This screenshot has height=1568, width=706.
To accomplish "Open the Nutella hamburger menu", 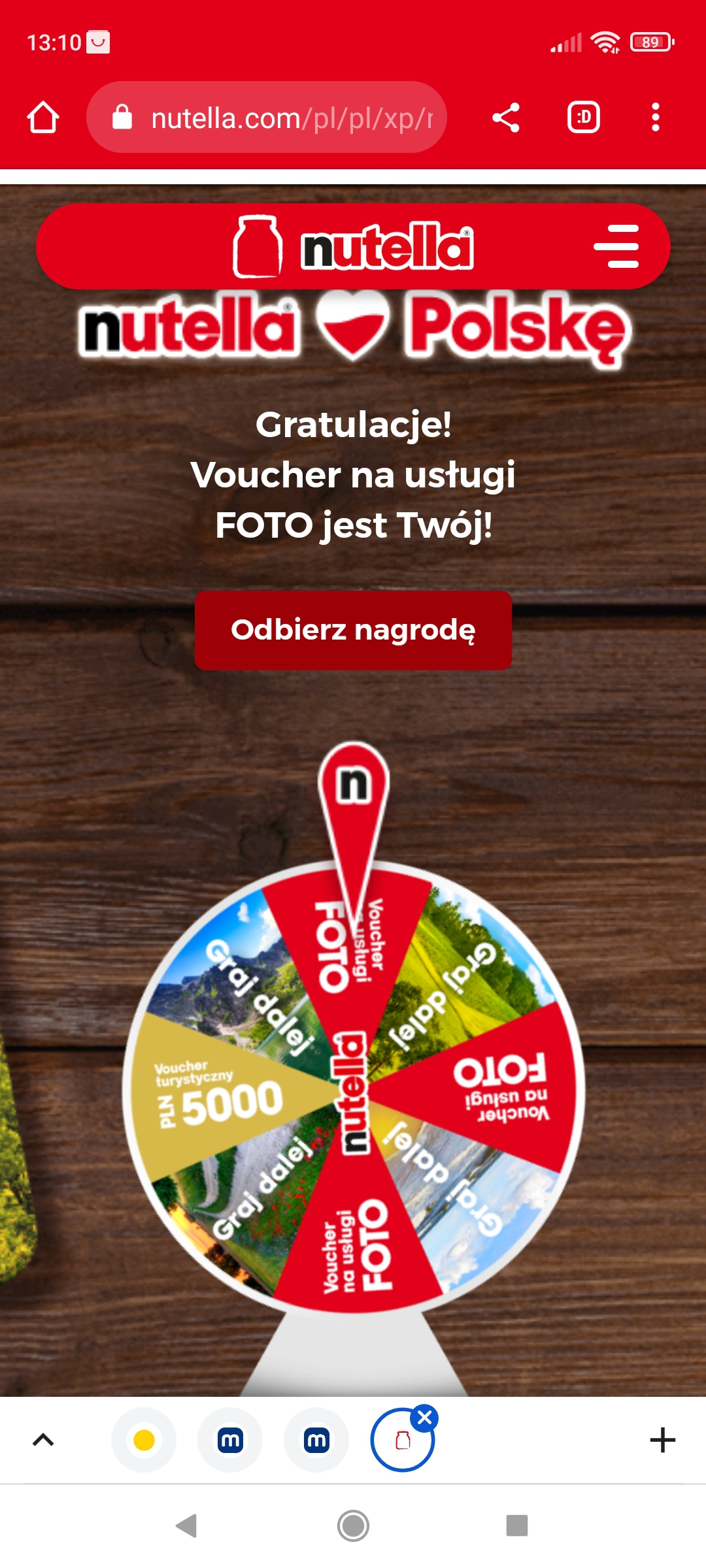I will (616, 246).
